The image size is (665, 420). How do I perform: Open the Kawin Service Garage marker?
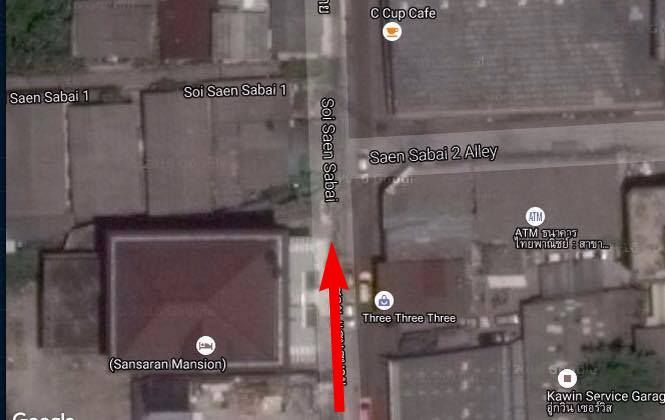click(x=568, y=378)
